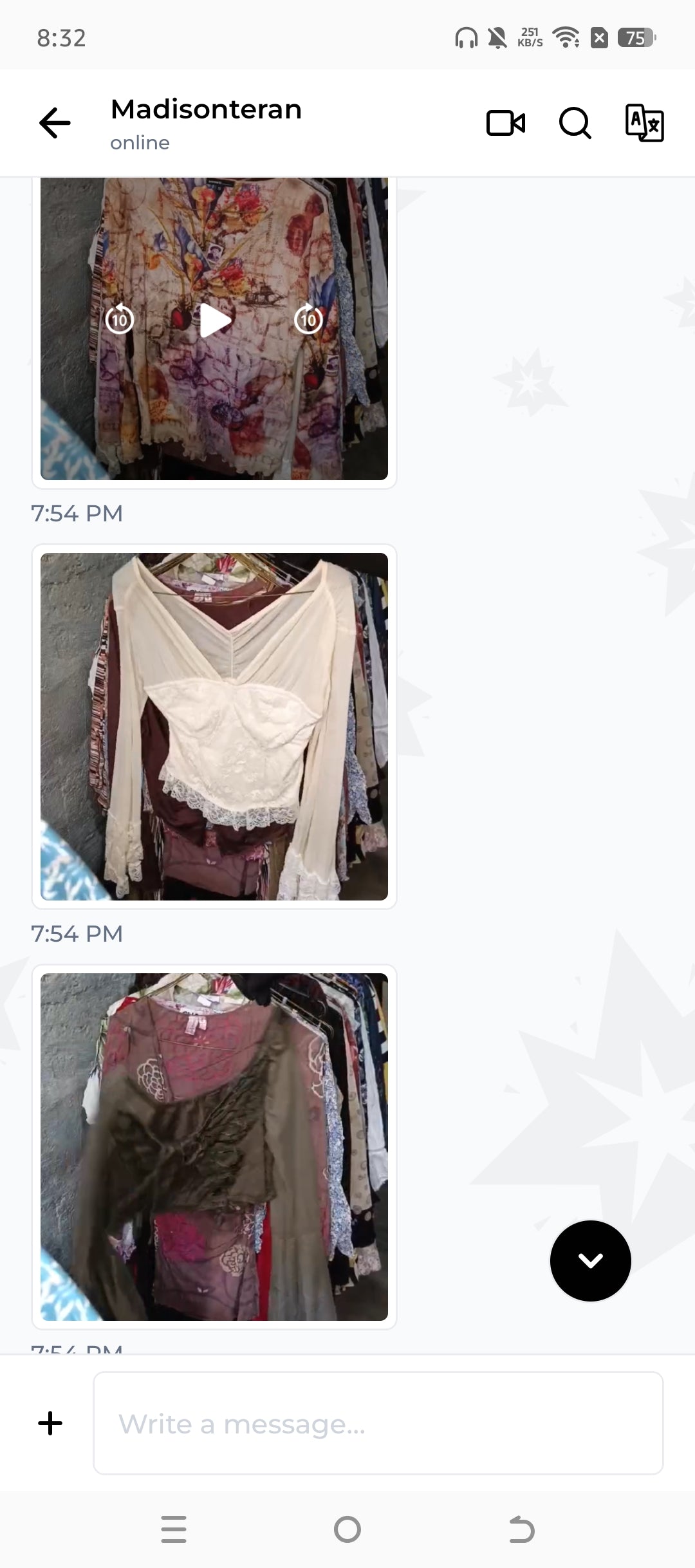Search within this conversation
The image size is (695, 1568).
tap(575, 123)
